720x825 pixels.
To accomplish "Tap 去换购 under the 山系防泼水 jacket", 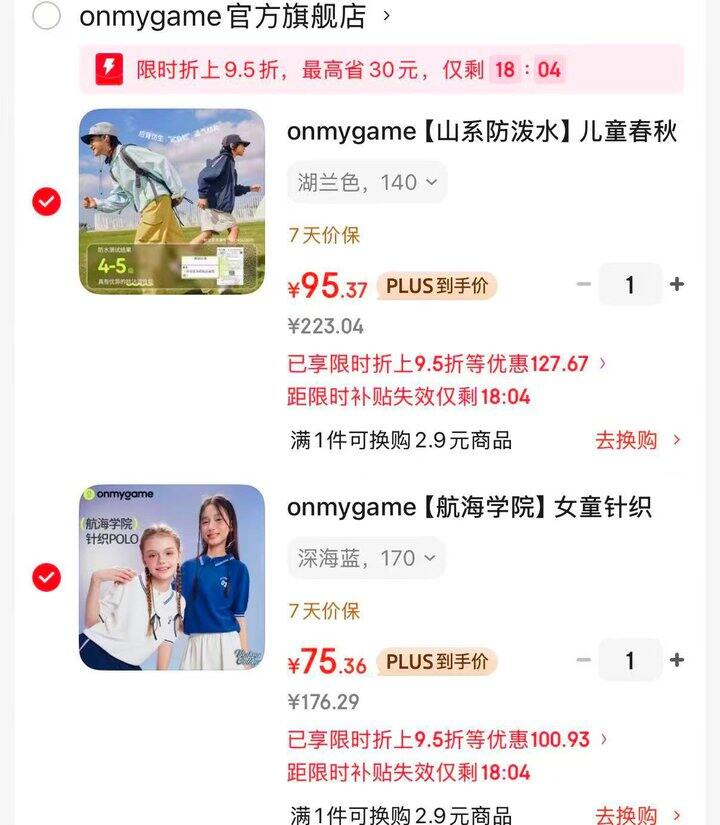I will [638, 440].
